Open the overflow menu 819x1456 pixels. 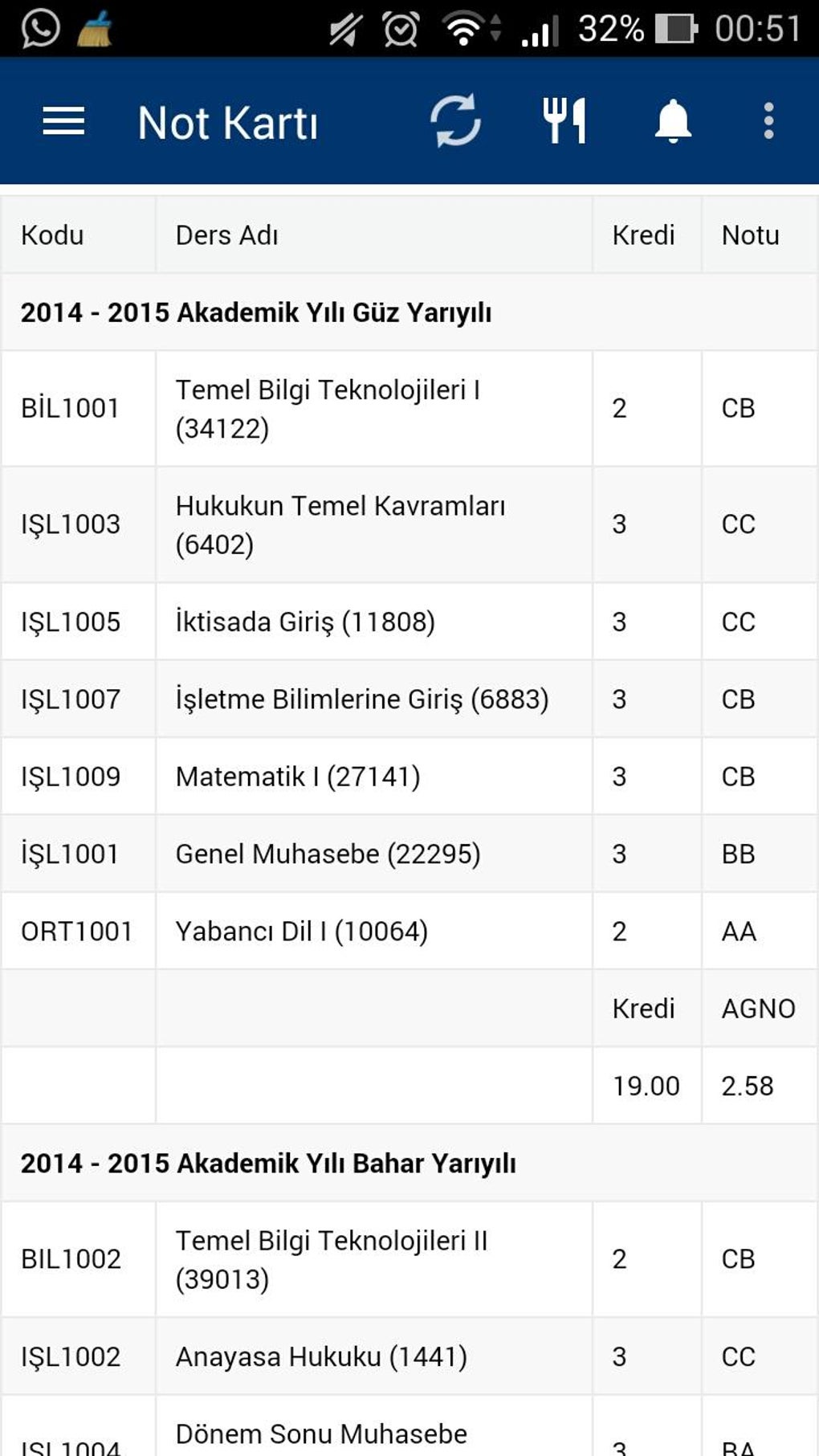tap(768, 121)
